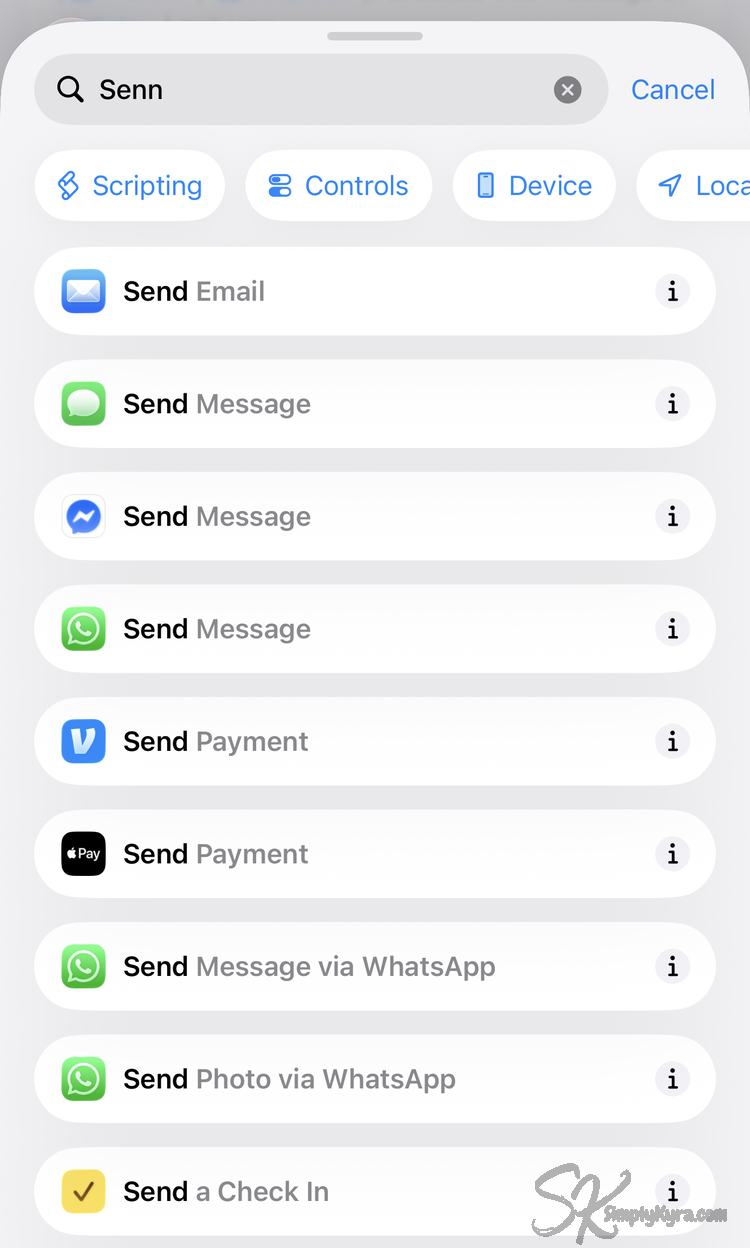
Task: Select the Mail icon beside Send Email
Action: [83, 291]
